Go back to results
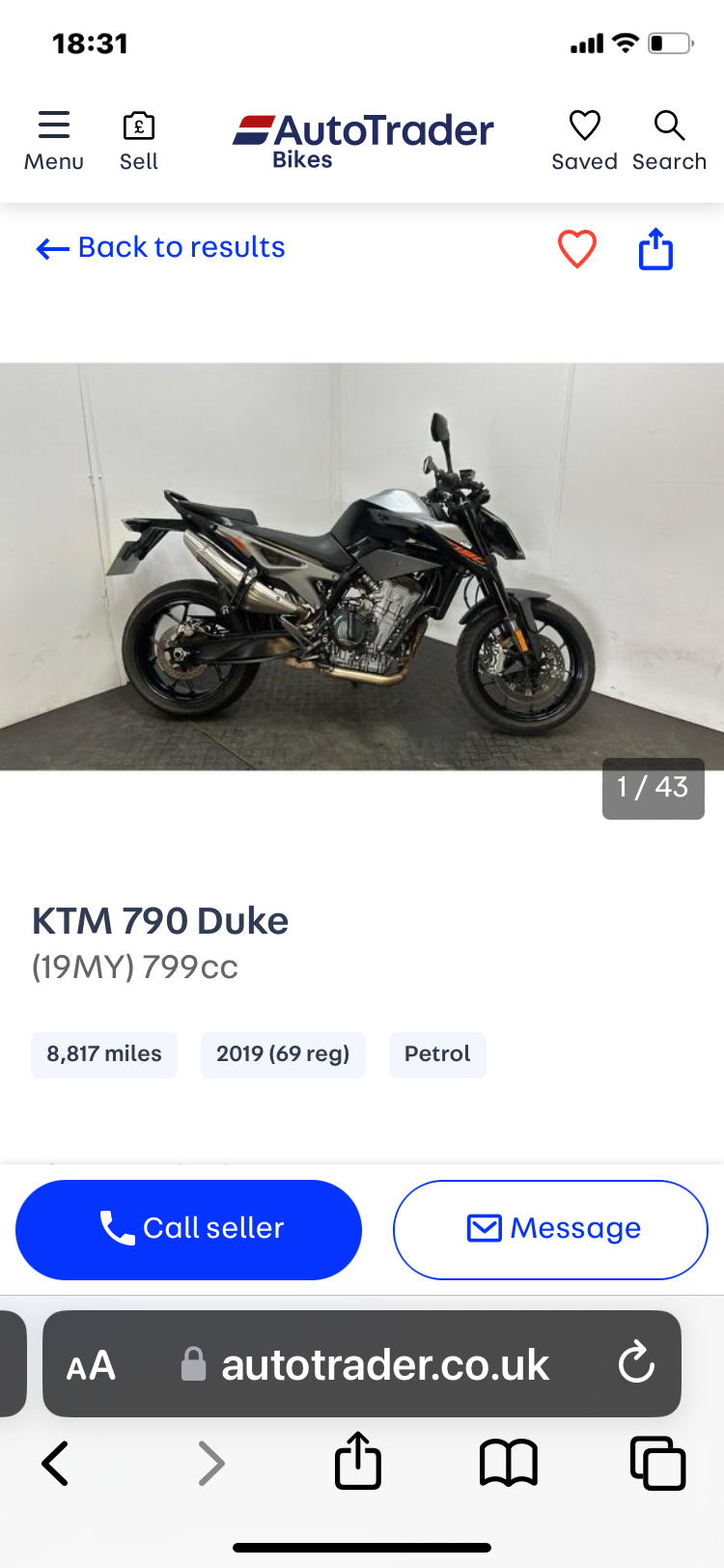724x1568 pixels. pyautogui.click(x=161, y=248)
